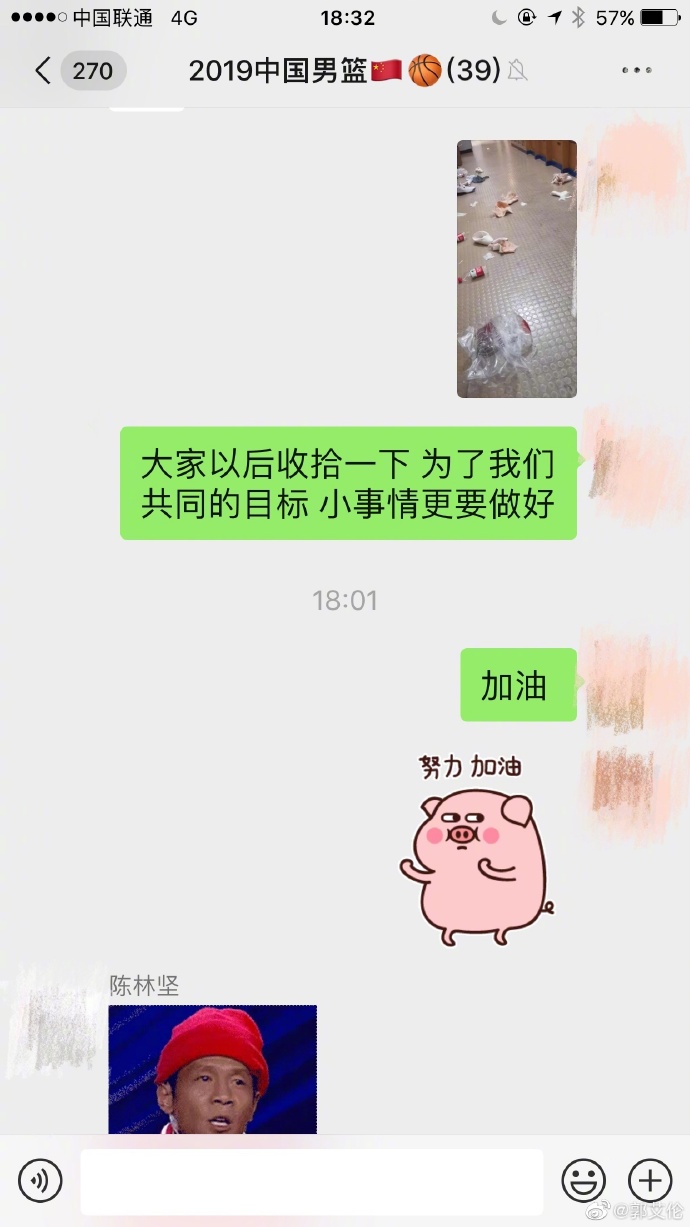Open the group chat overflow menu
This screenshot has height=1227, width=690.
(x=637, y=71)
